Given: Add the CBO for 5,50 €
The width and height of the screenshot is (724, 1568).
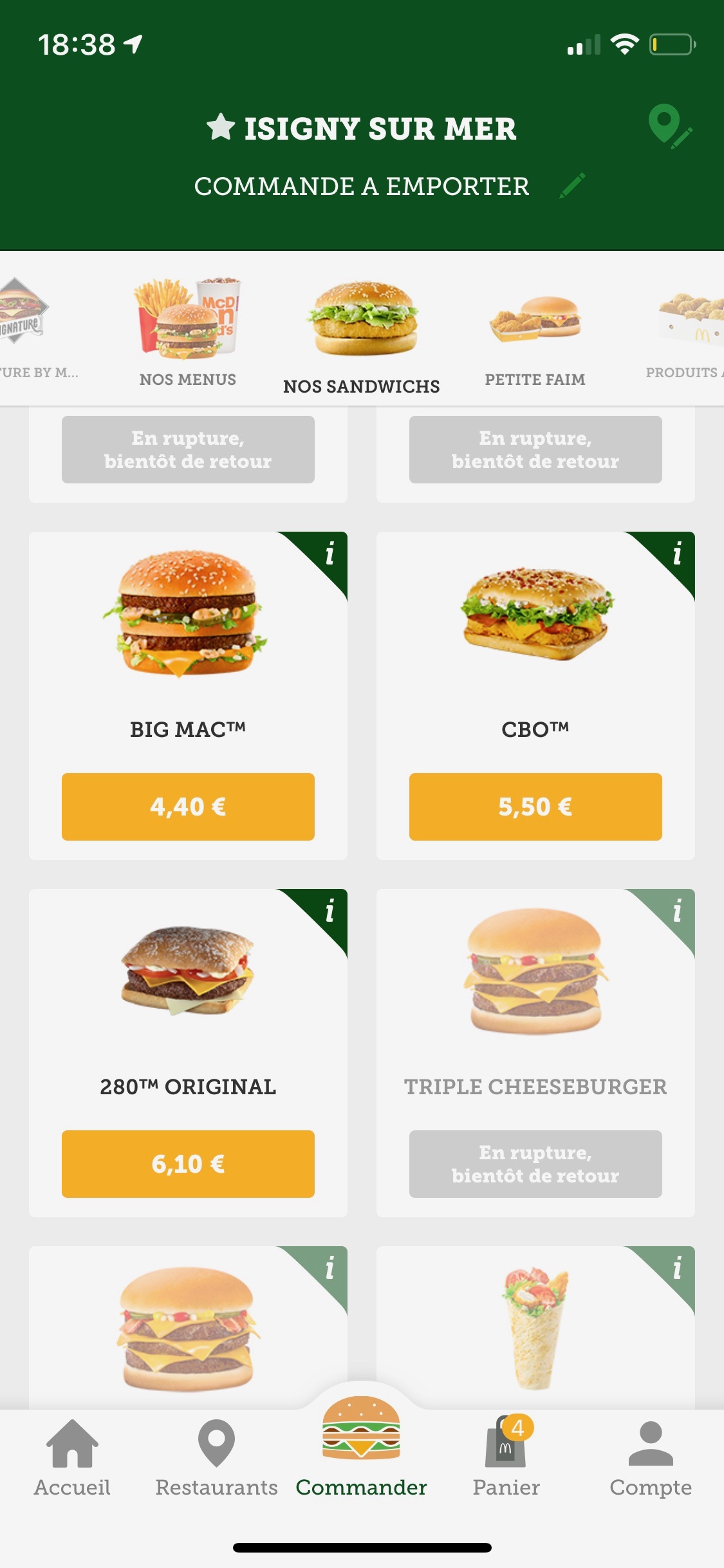Looking at the screenshot, I should 535,807.
